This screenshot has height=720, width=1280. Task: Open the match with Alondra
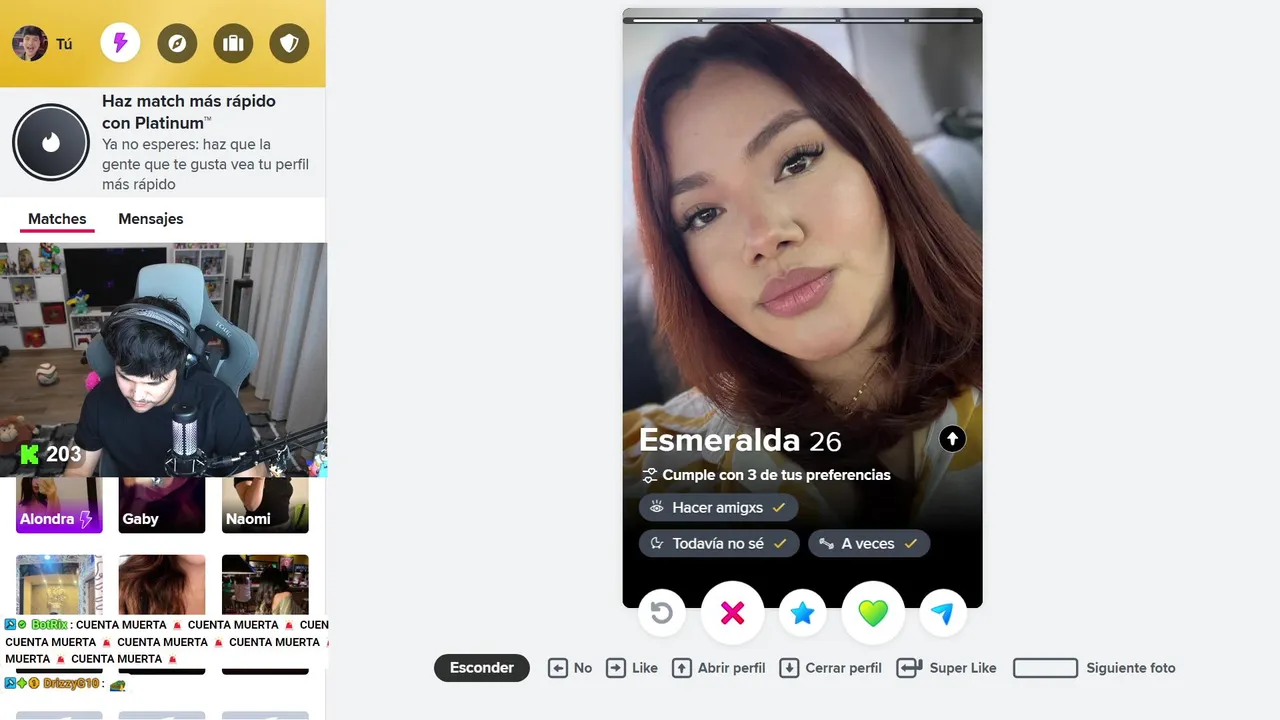pyautogui.click(x=59, y=505)
